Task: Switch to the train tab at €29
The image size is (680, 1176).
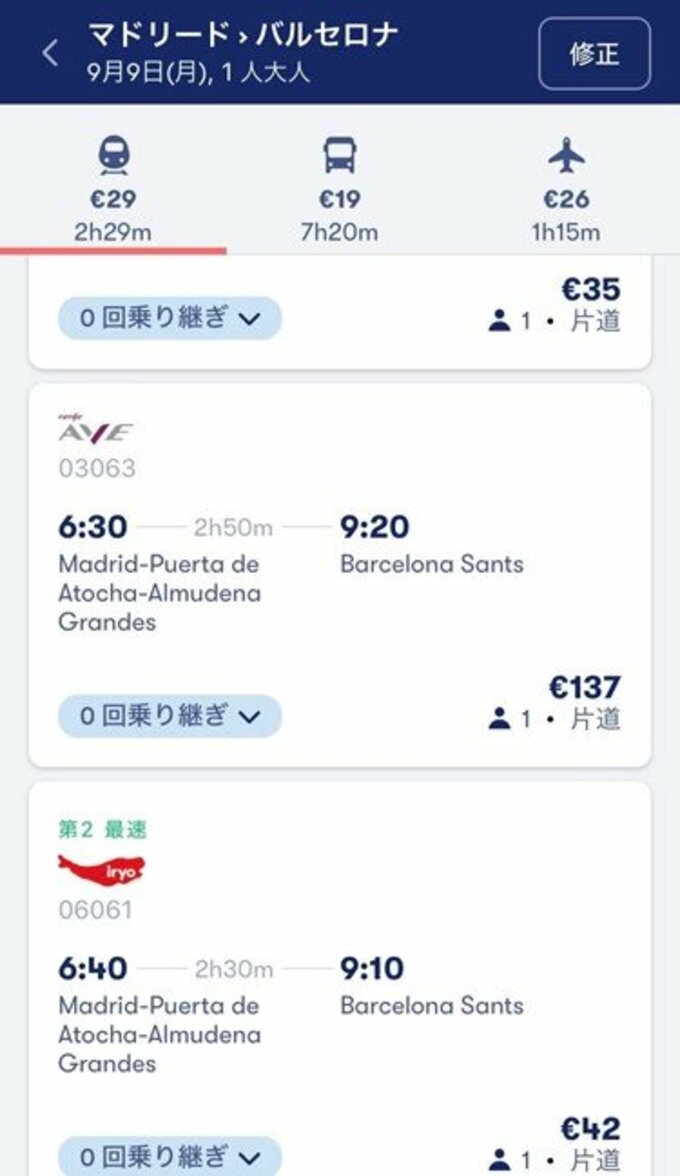Action: pyautogui.click(x=113, y=190)
